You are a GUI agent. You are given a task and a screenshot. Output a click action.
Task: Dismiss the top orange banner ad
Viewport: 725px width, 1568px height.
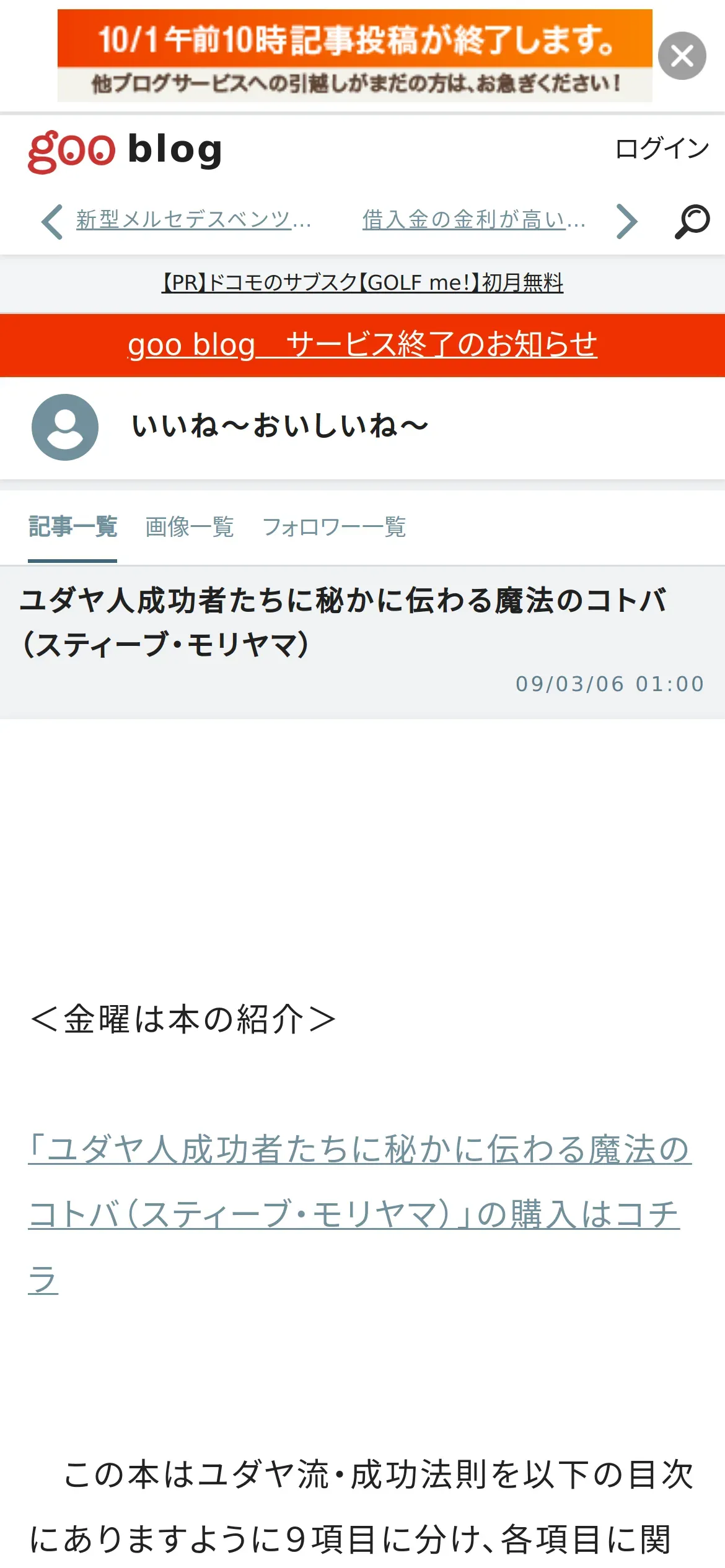(x=682, y=56)
